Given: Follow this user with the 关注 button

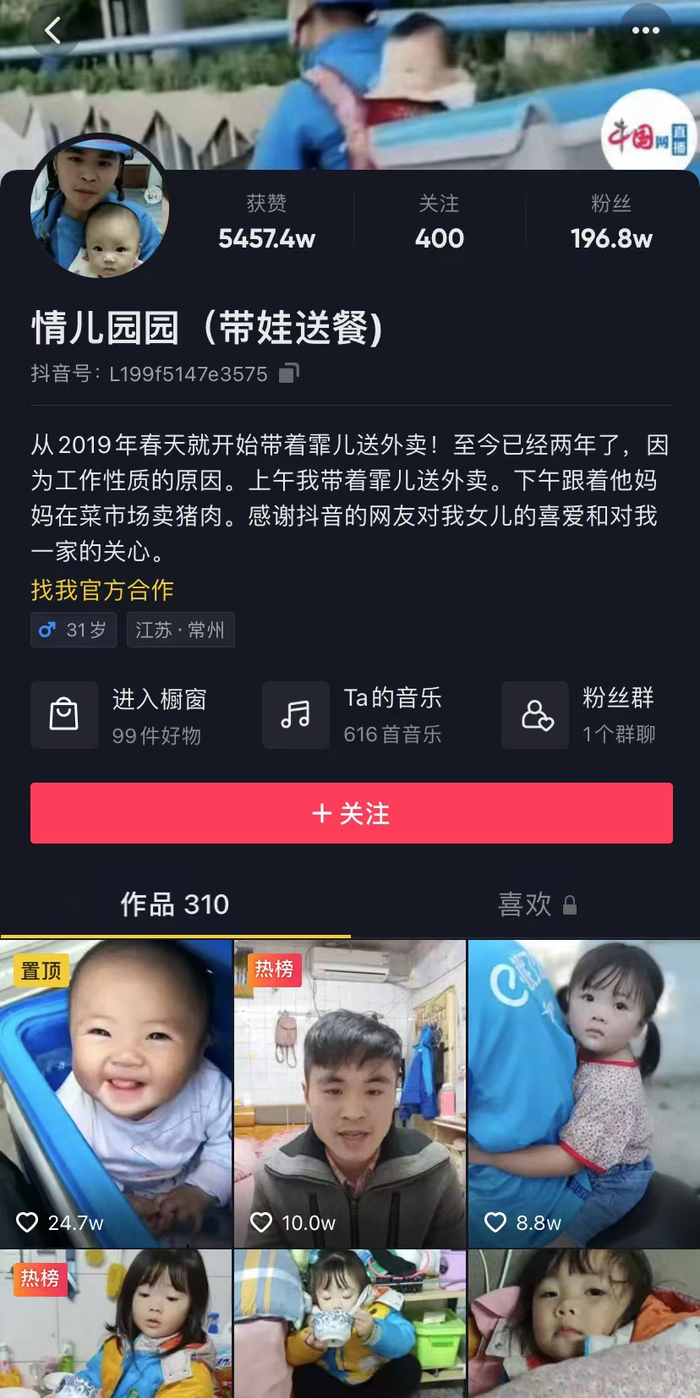Looking at the screenshot, I should [351, 813].
